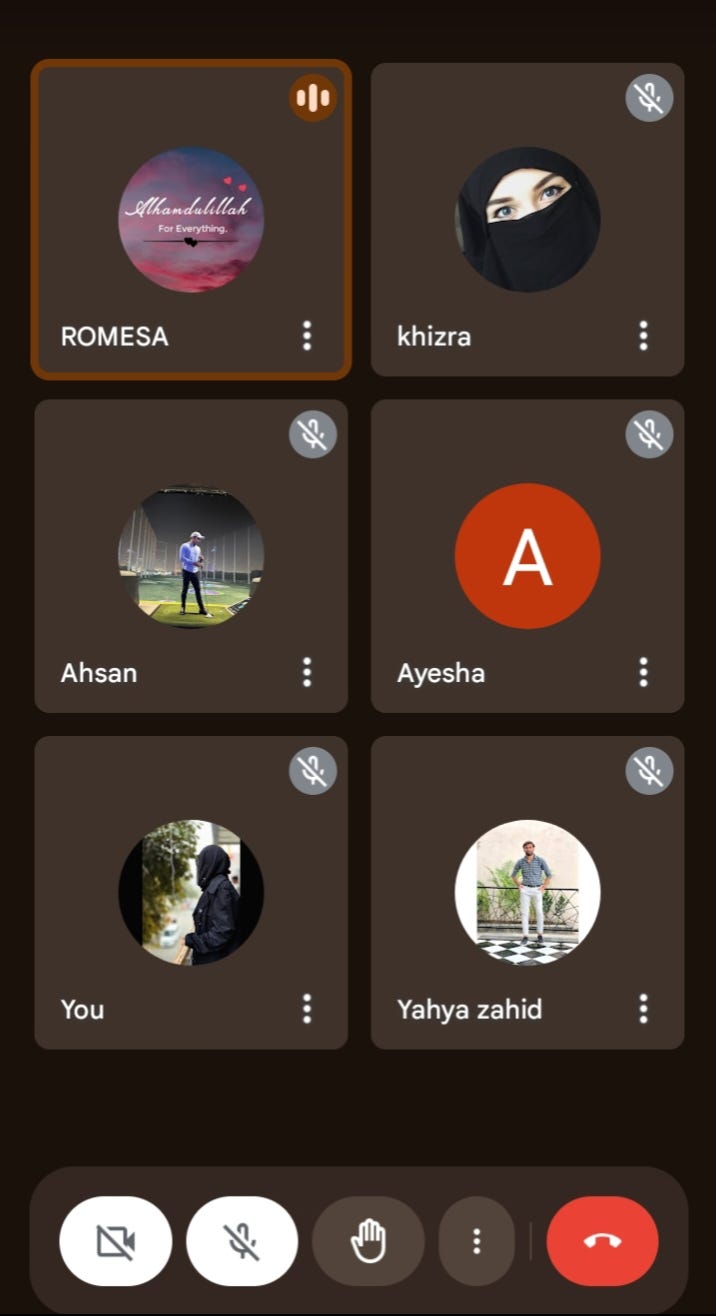Open the options menu on your own tile
716x1316 pixels.
pyautogui.click(x=307, y=1008)
